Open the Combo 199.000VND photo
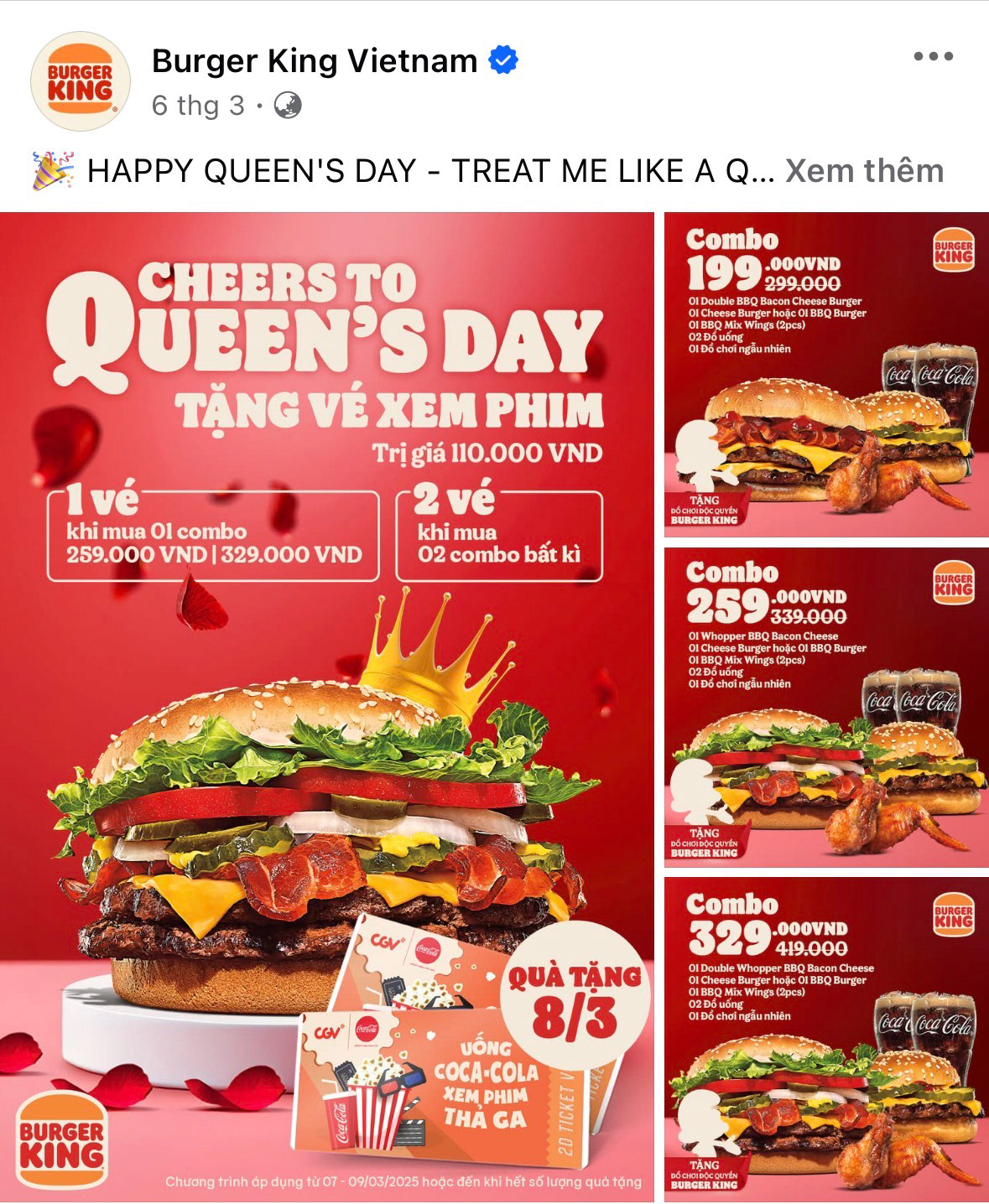 click(826, 375)
